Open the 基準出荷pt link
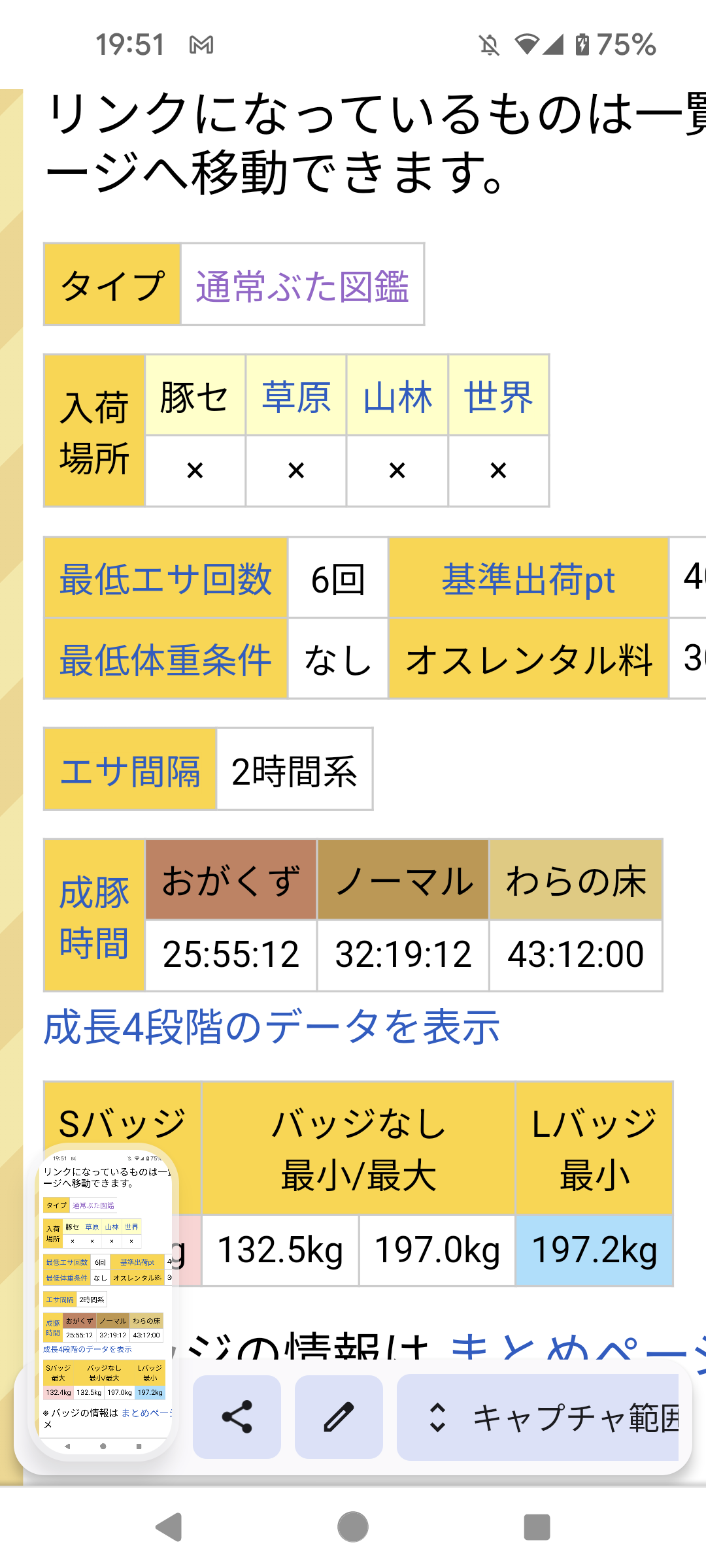Image resolution: width=706 pixels, height=1568 pixels. pyautogui.click(x=528, y=580)
